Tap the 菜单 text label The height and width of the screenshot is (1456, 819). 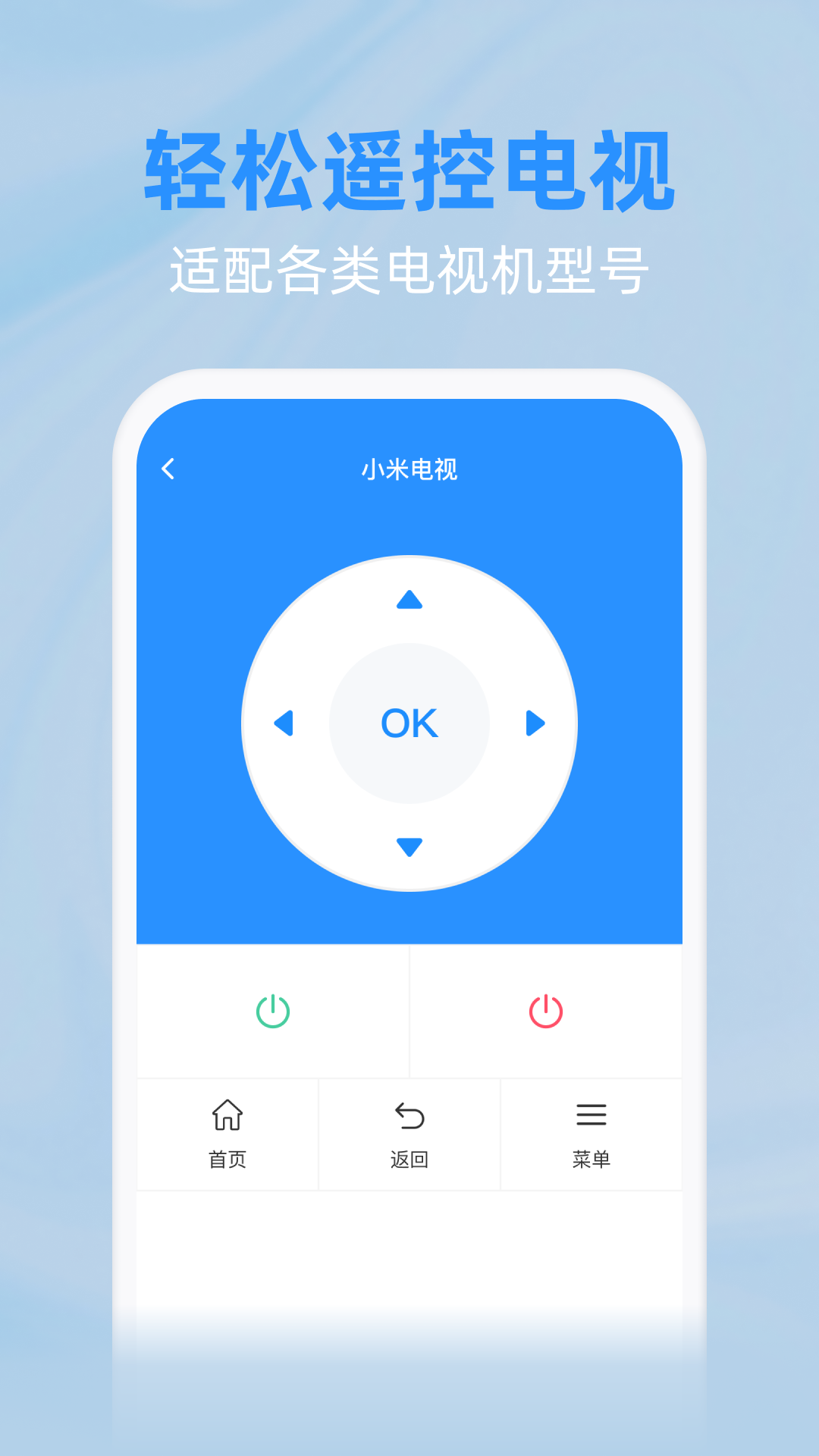click(x=592, y=1159)
